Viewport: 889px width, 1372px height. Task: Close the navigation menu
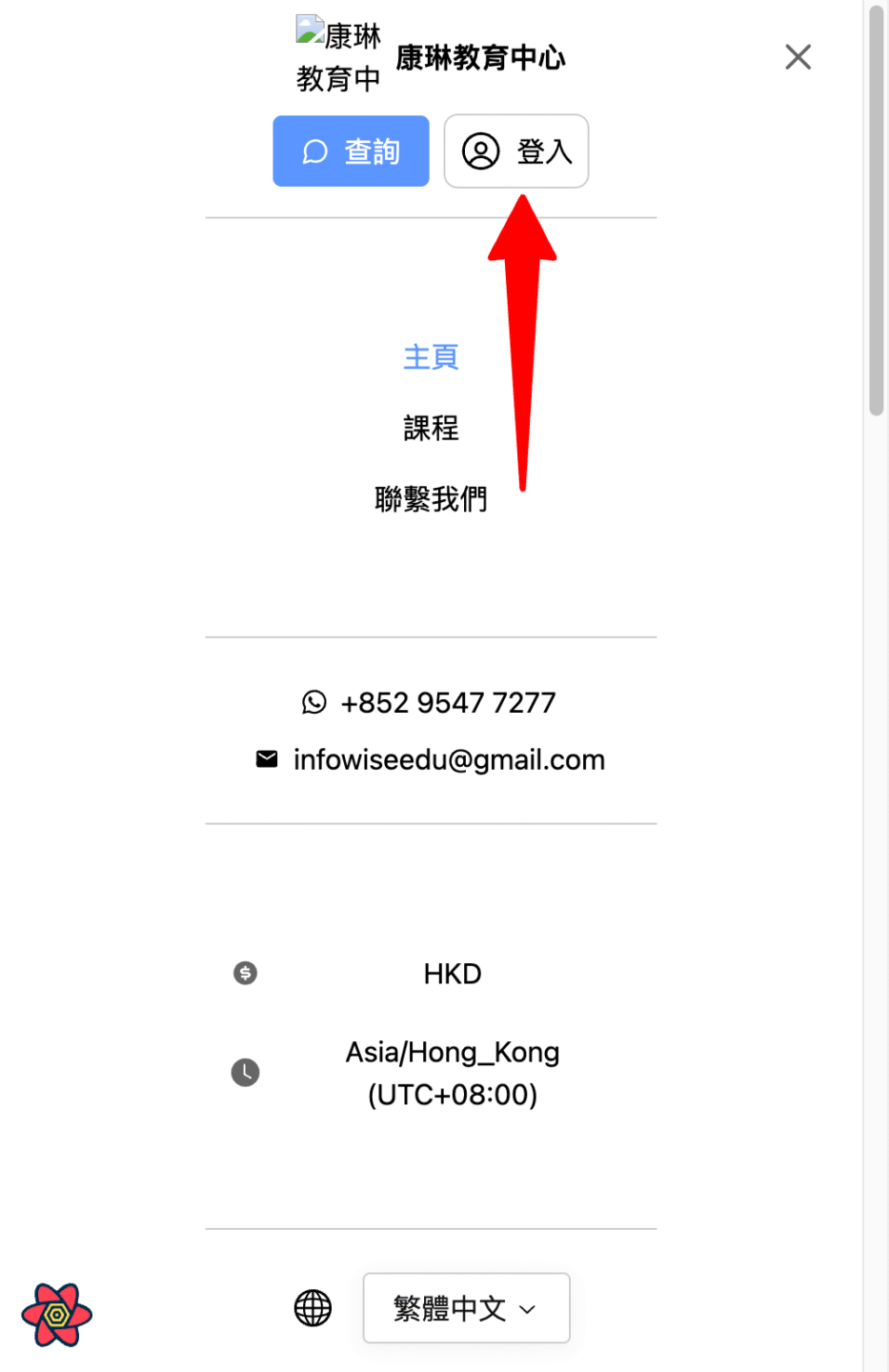click(x=798, y=57)
